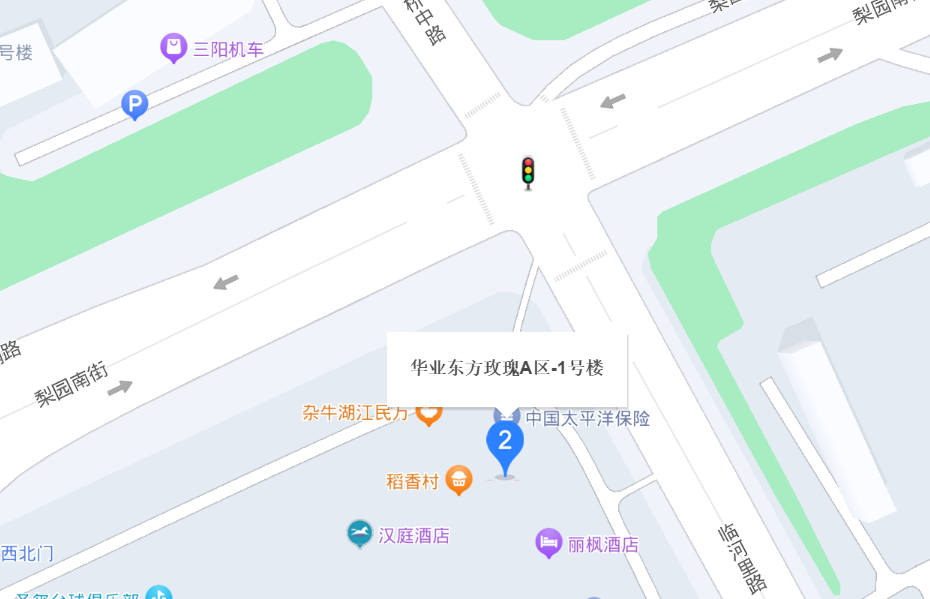The height and width of the screenshot is (599, 930).
Task: Tap the 中国太平洋保险 place label
Action: pos(587,418)
